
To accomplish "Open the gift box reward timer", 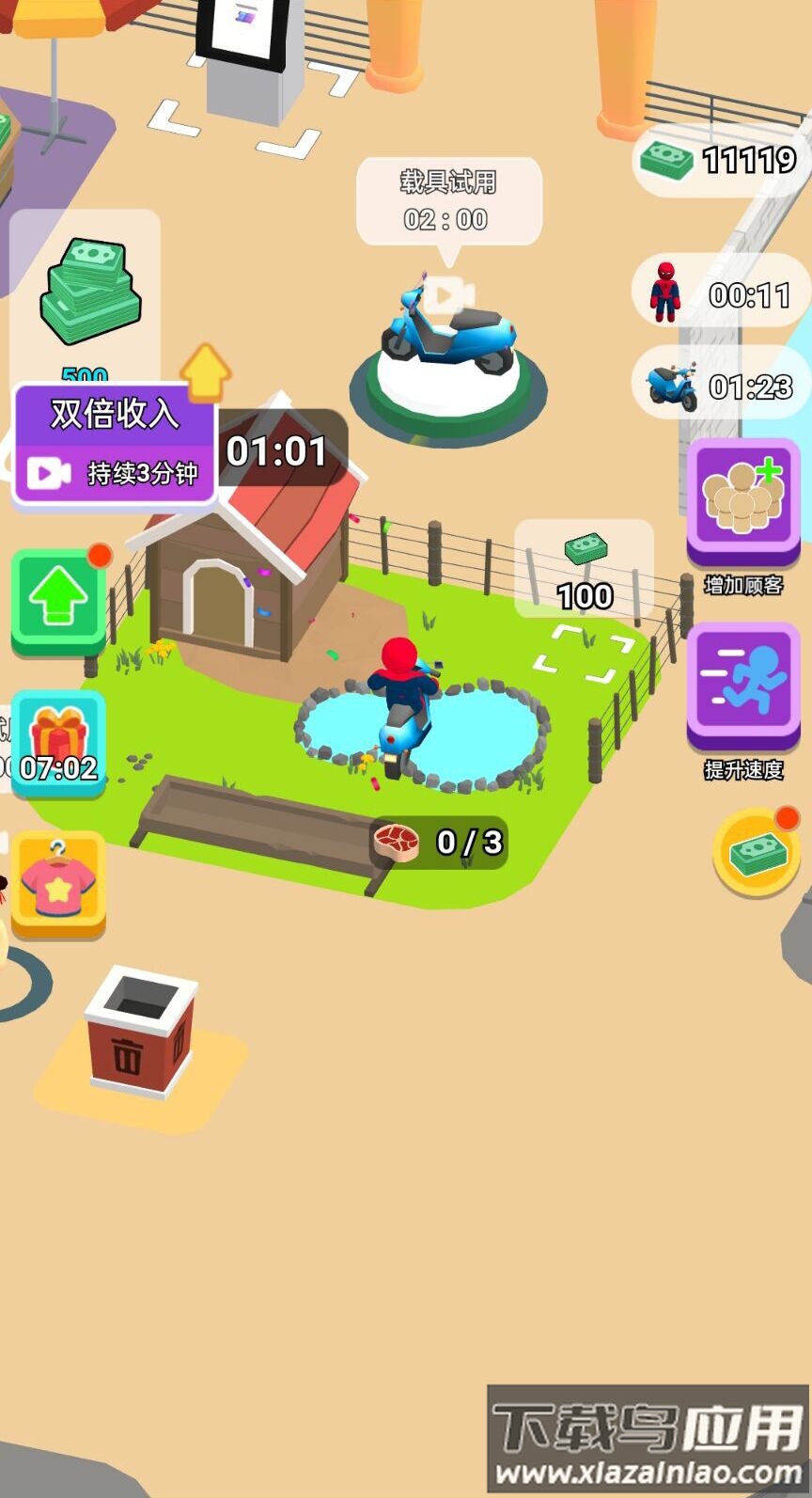I will [58, 743].
